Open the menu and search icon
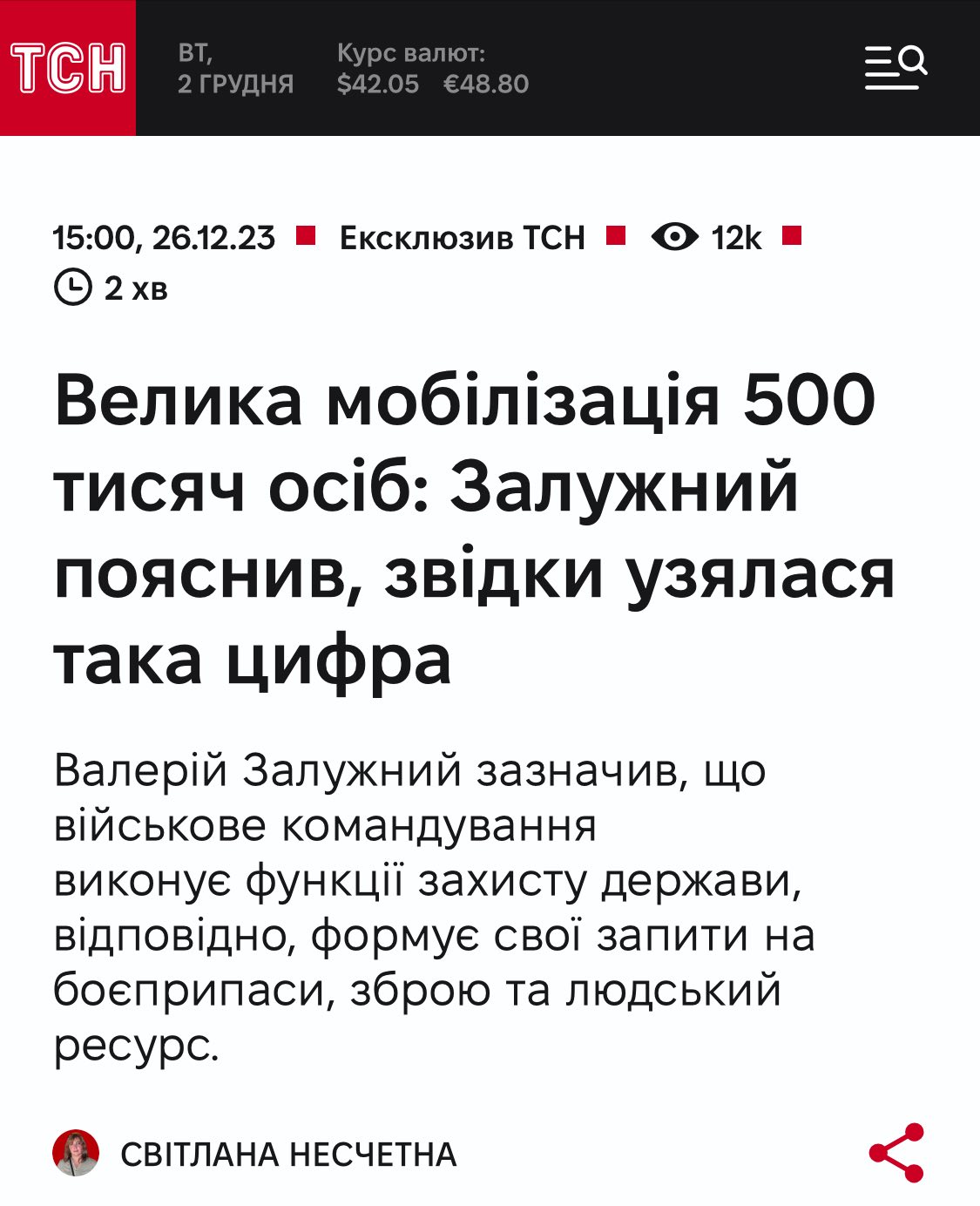This screenshot has height=1206, width=980. (896, 68)
